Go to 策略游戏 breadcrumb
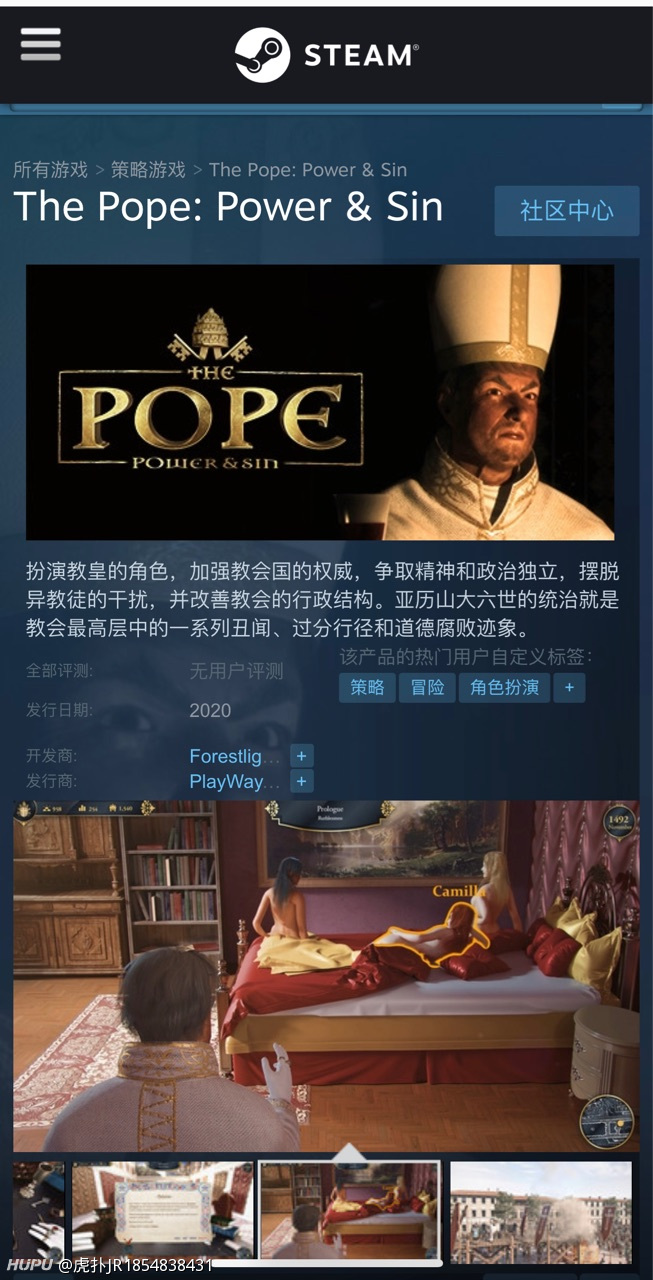This screenshot has width=653, height=1280. coord(148,170)
